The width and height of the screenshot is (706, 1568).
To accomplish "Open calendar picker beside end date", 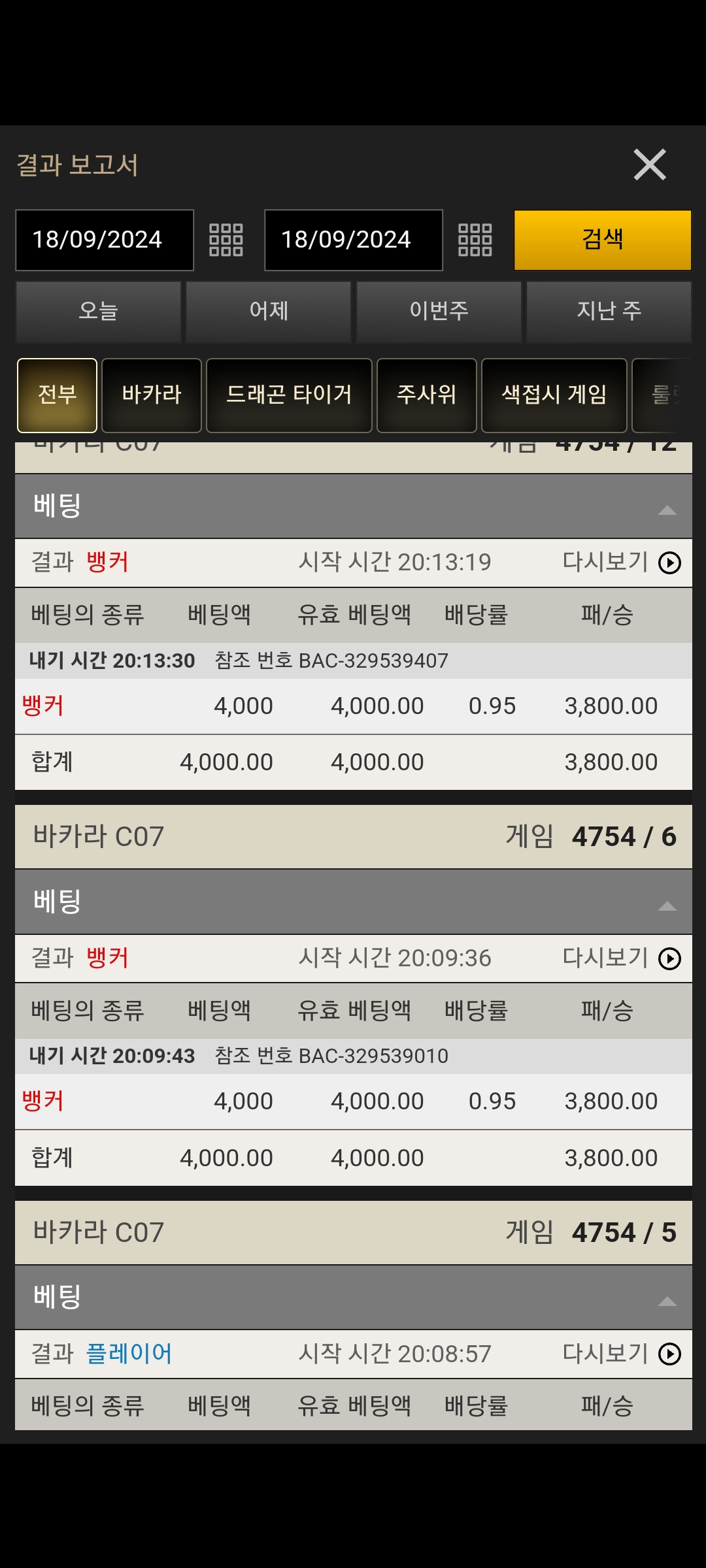I will [475, 240].
